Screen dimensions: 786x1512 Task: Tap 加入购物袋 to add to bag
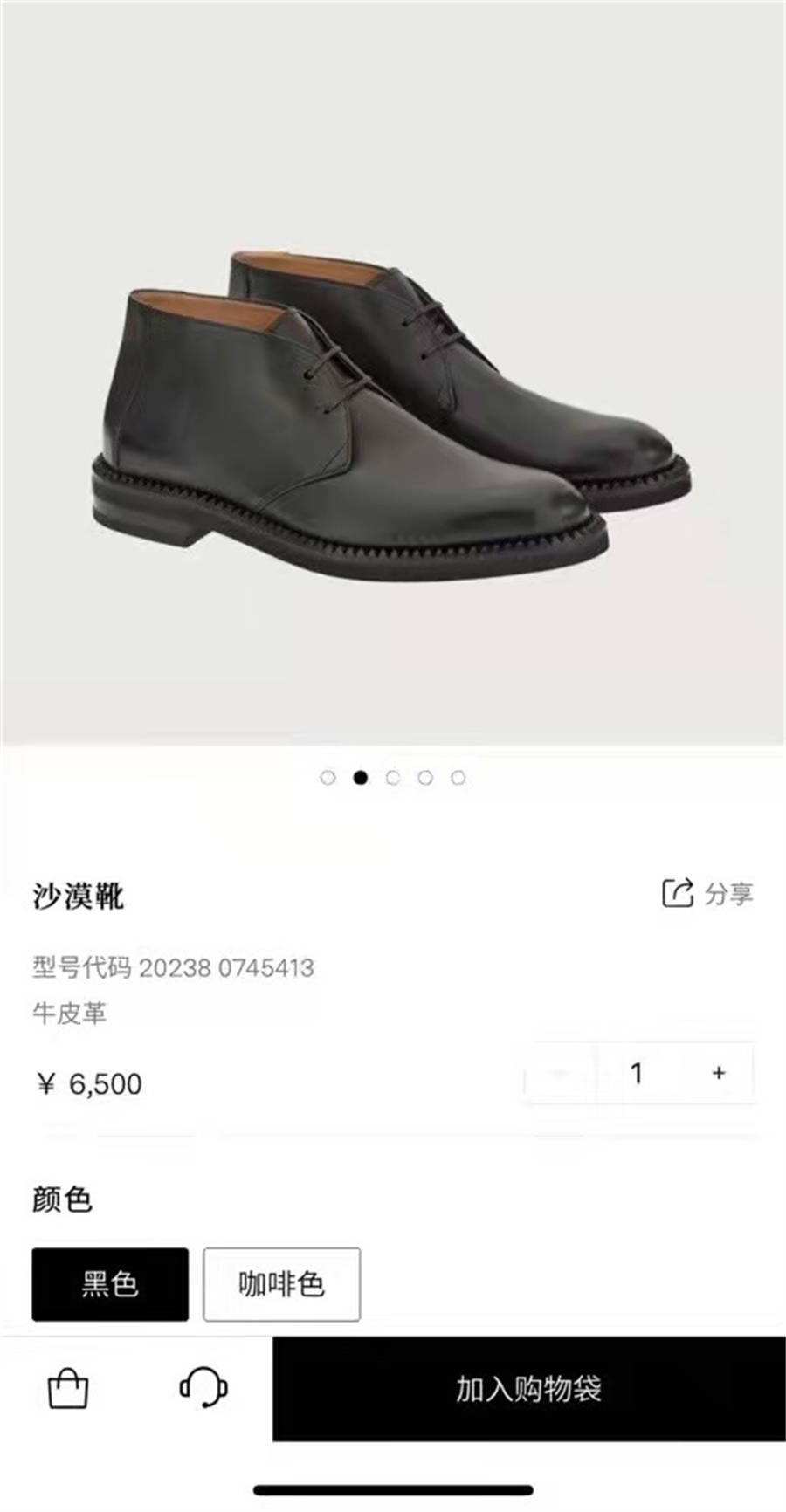pos(528,1388)
